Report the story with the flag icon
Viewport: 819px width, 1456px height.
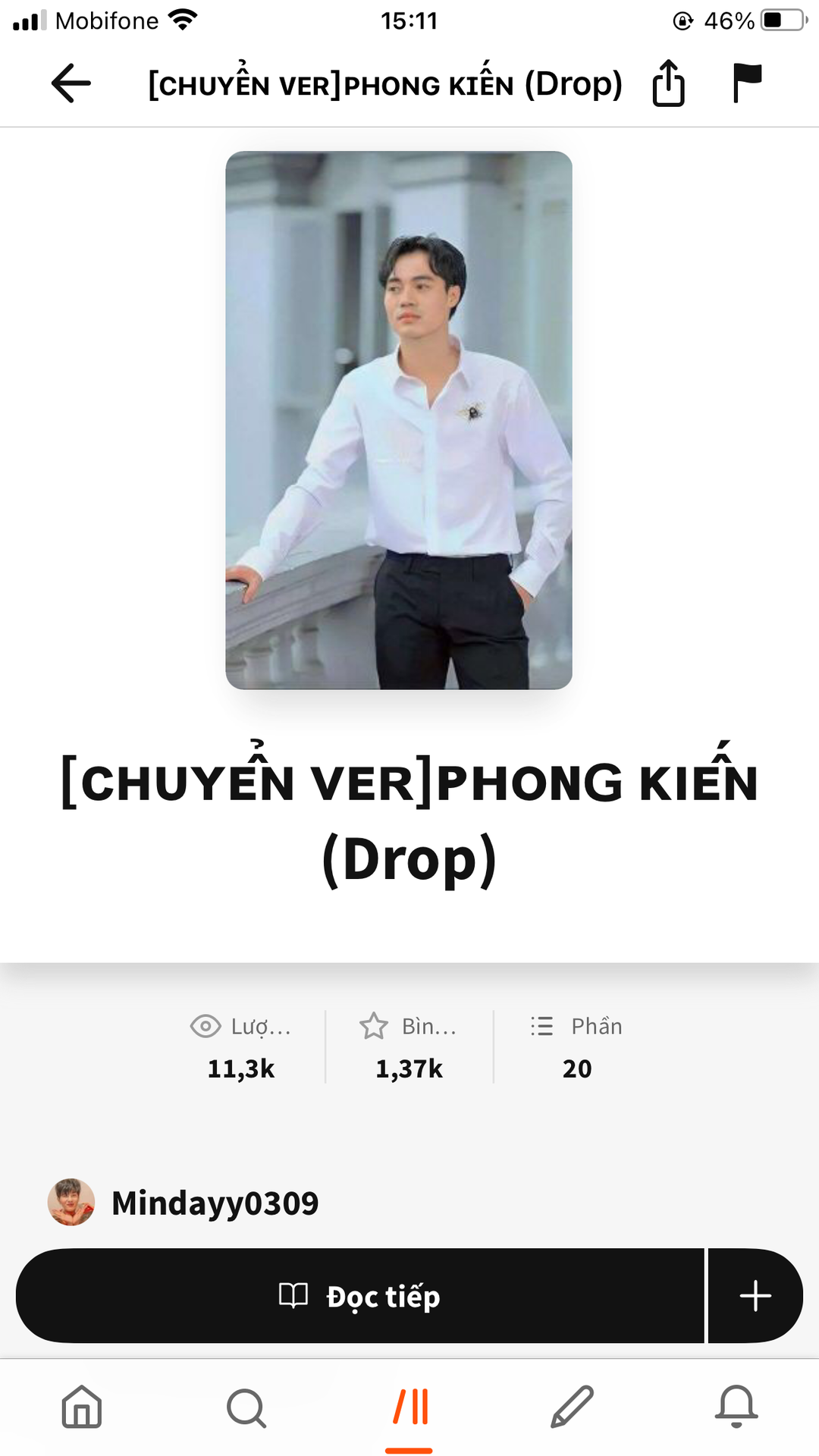tap(747, 83)
